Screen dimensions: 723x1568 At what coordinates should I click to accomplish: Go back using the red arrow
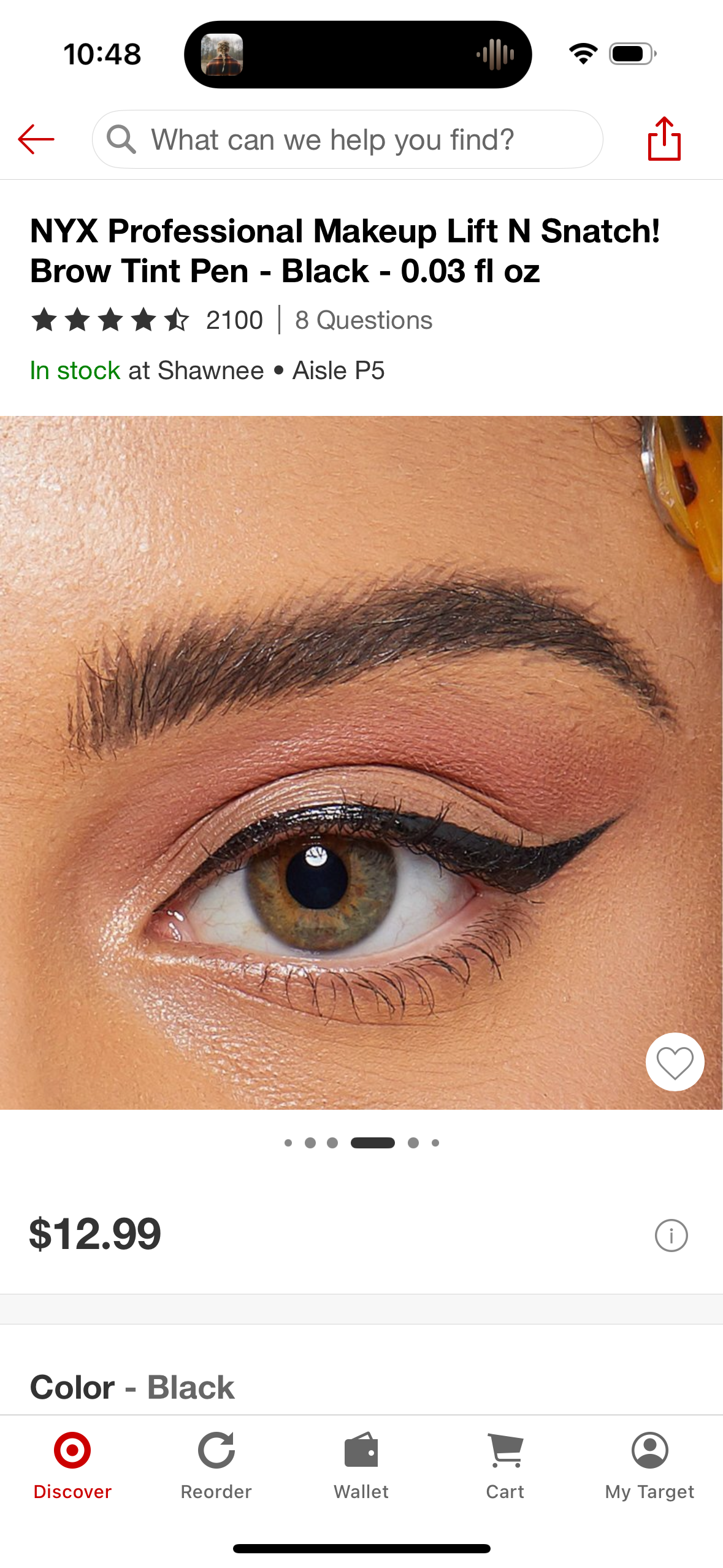tap(36, 139)
